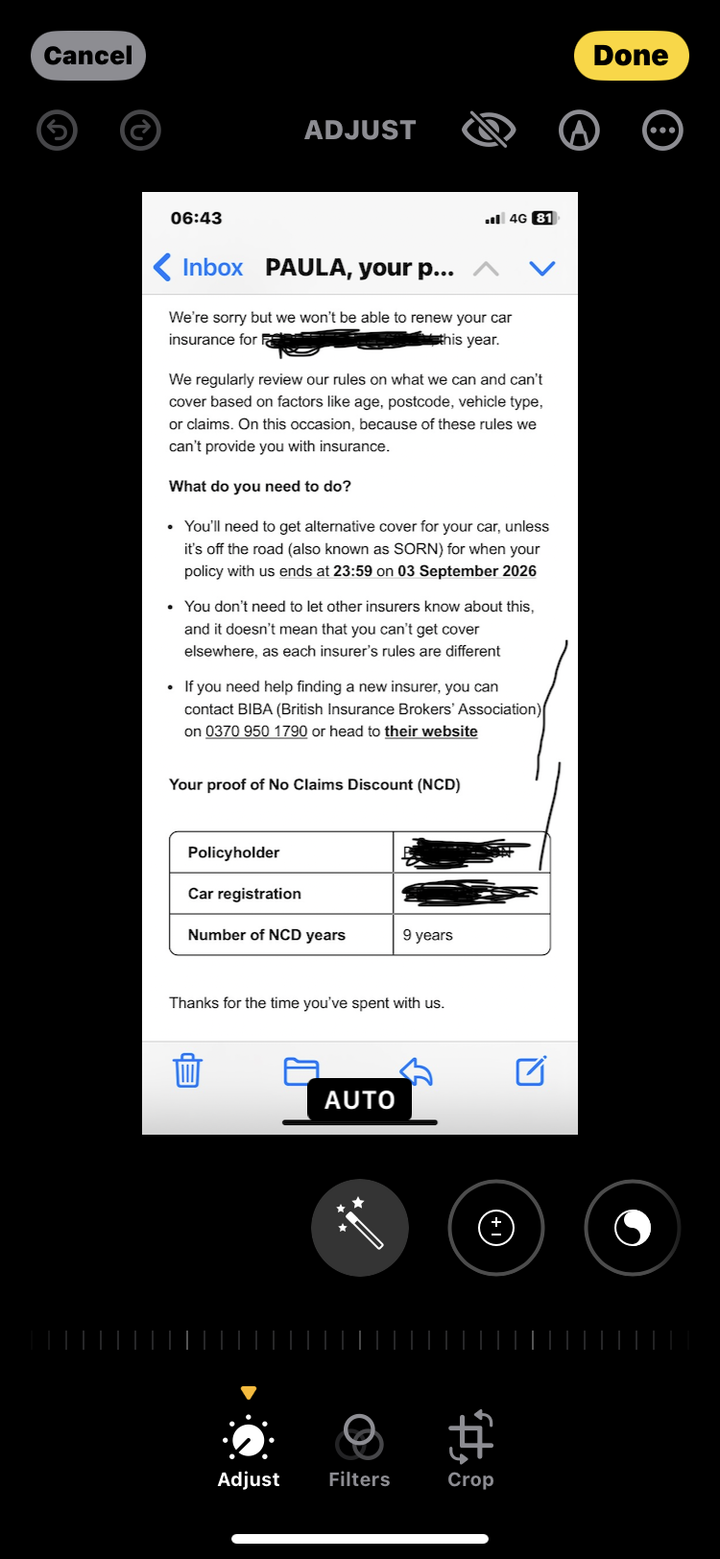The width and height of the screenshot is (720, 1559).
Task: Switch to the Crop tab
Action: 470,1451
